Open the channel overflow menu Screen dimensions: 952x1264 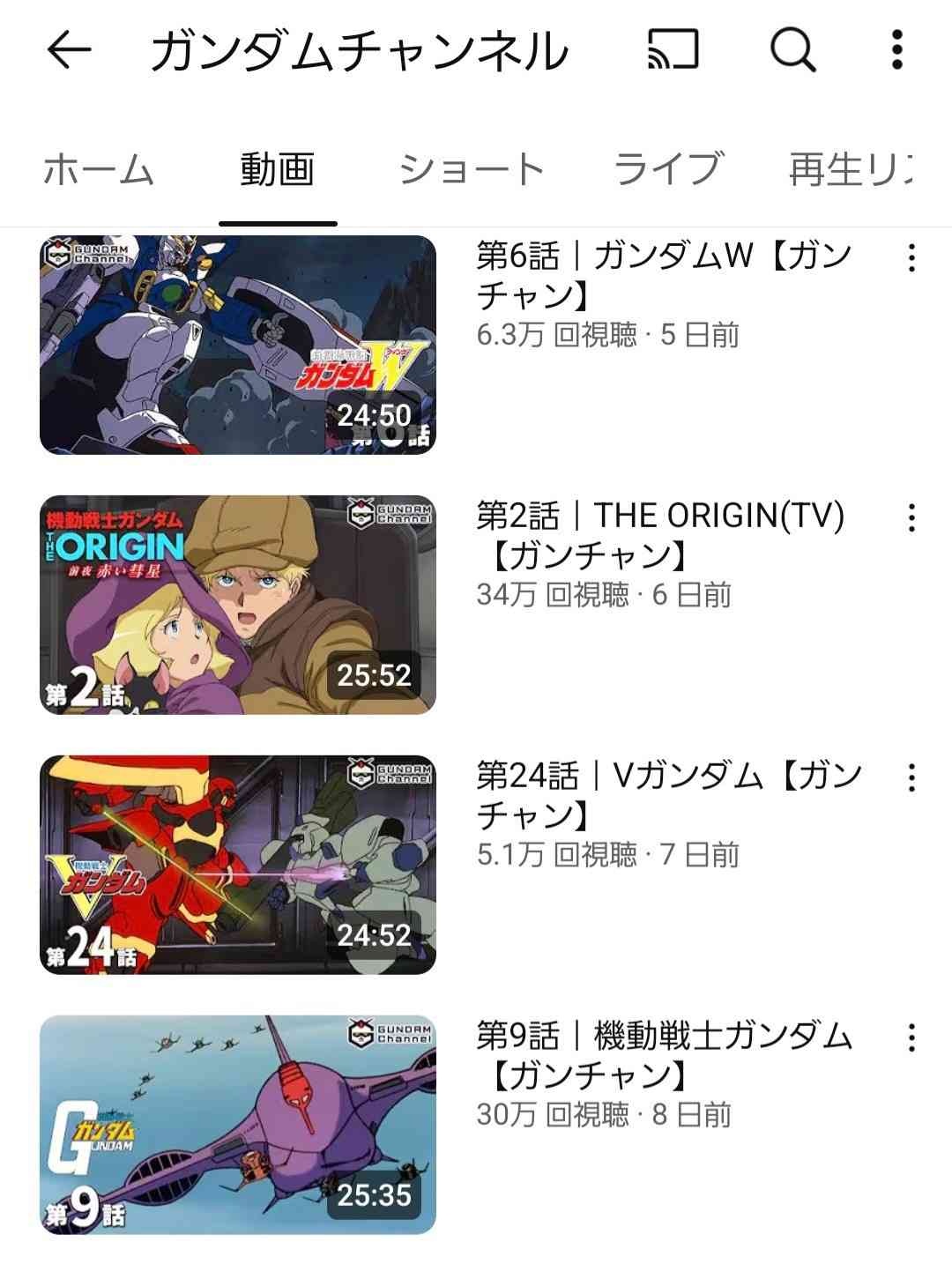[x=896, y=50]
